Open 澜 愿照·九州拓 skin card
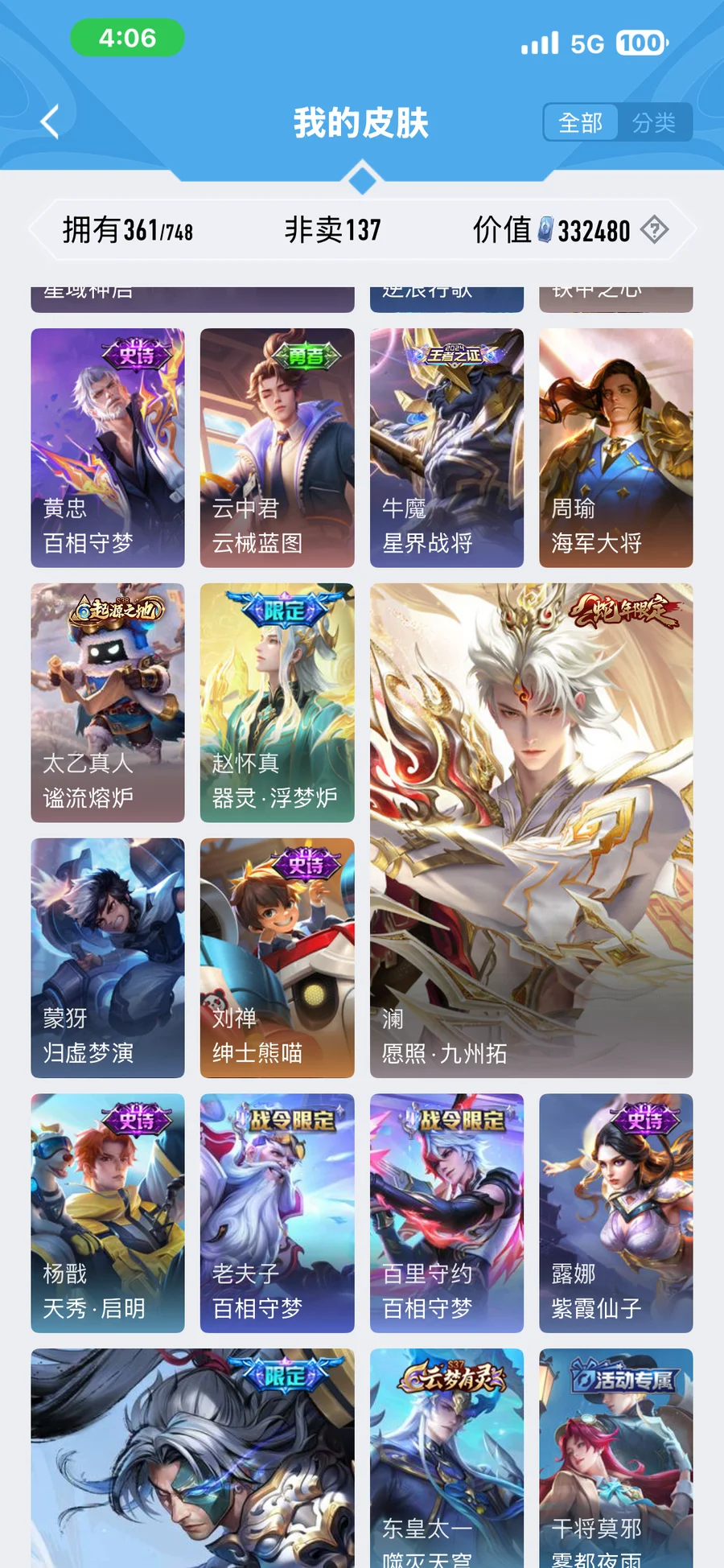 click(x=531, y=829)
